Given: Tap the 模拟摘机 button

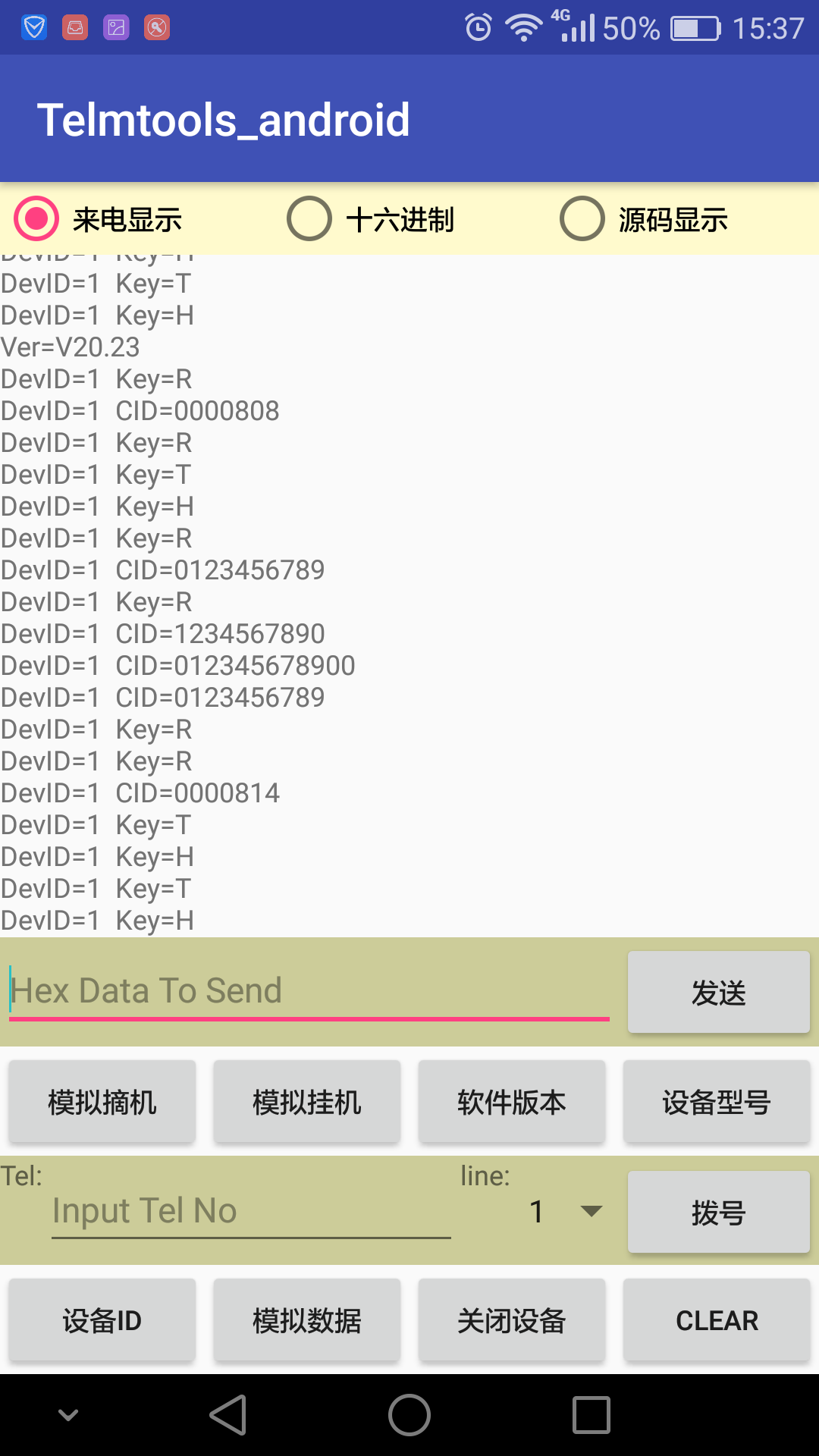Looking at the screenshot, I should click(102, 1102).
